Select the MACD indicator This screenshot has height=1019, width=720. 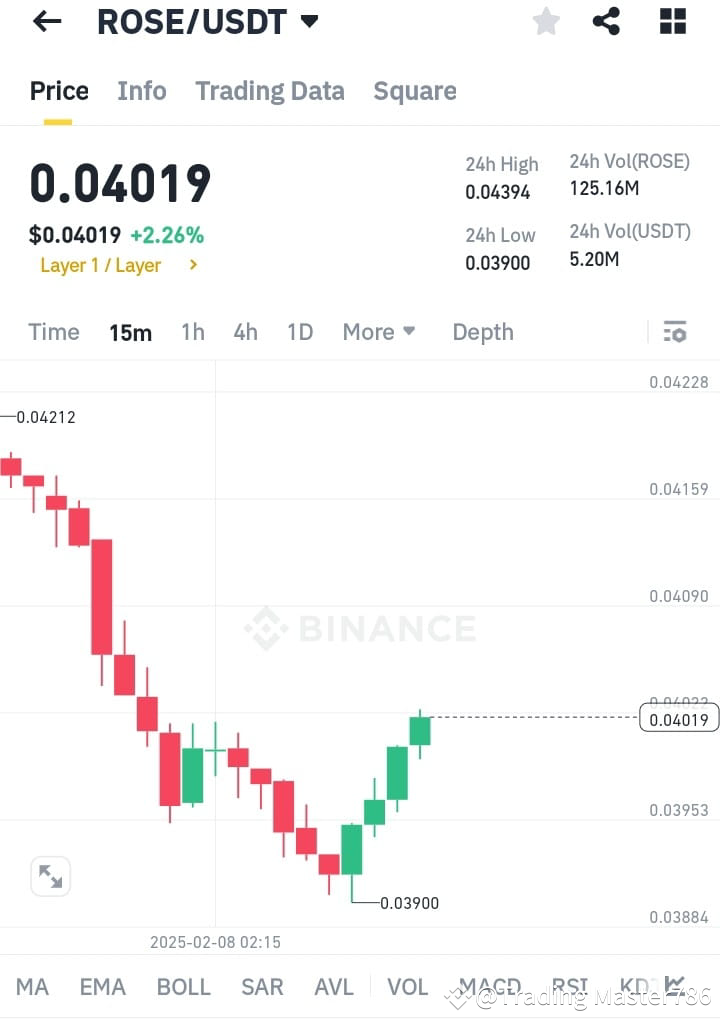point(489,986)
